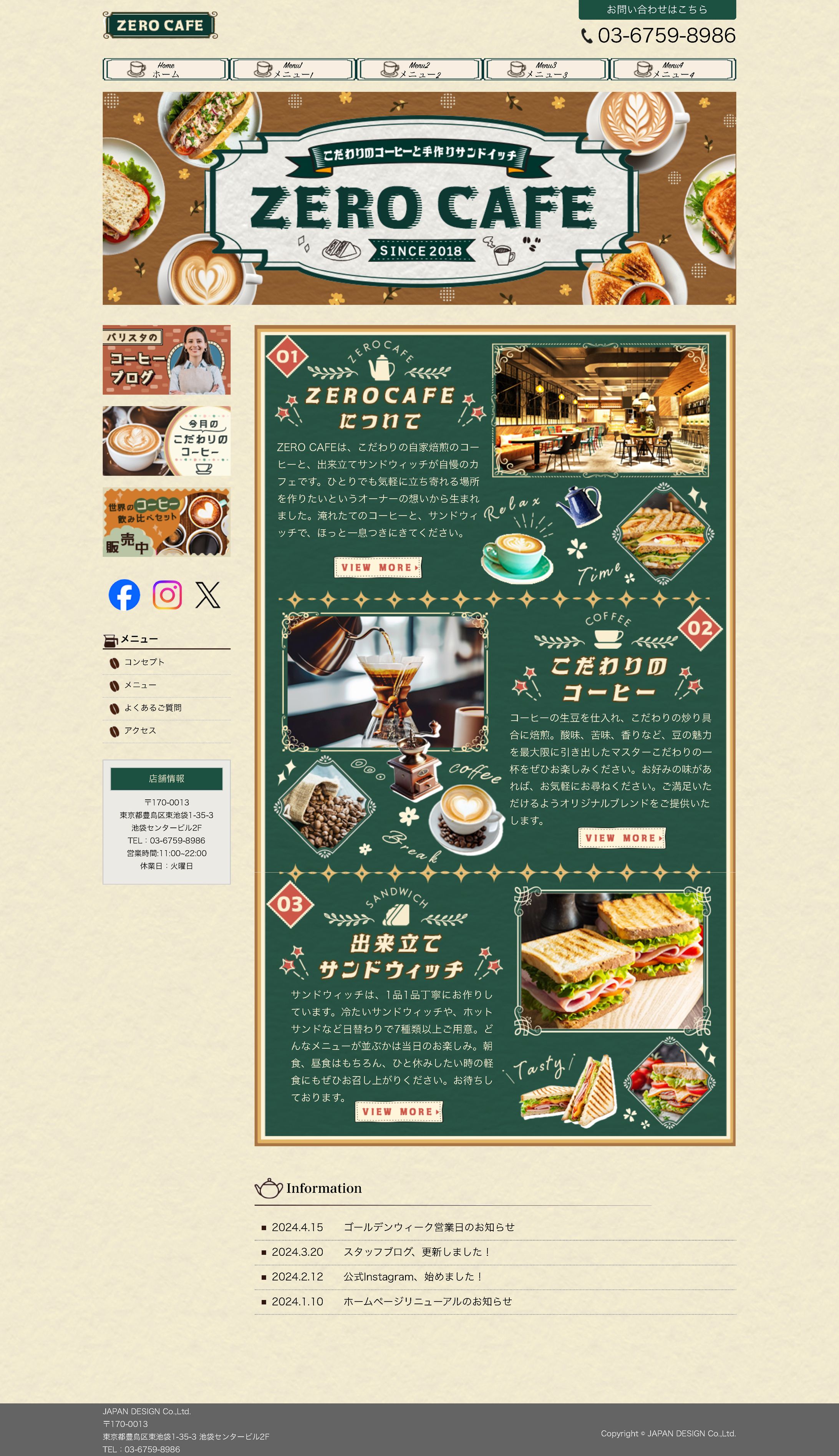
Task: Open the バリスタのコーヒーブログ banner
Action: pos(167,360)
